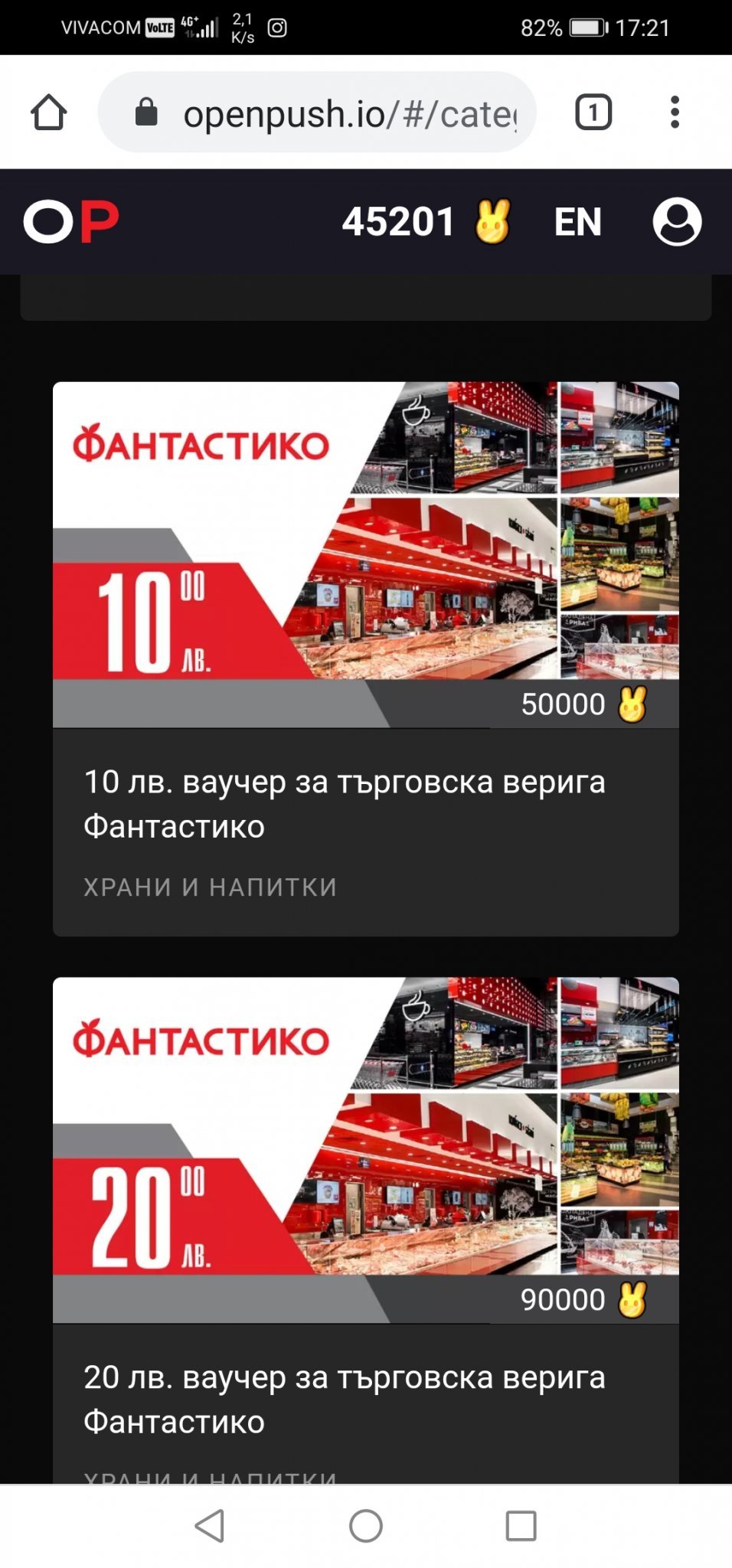Go back with the system back button
Viewport: 732px width, 1568px height.
tap(210, 1526)
